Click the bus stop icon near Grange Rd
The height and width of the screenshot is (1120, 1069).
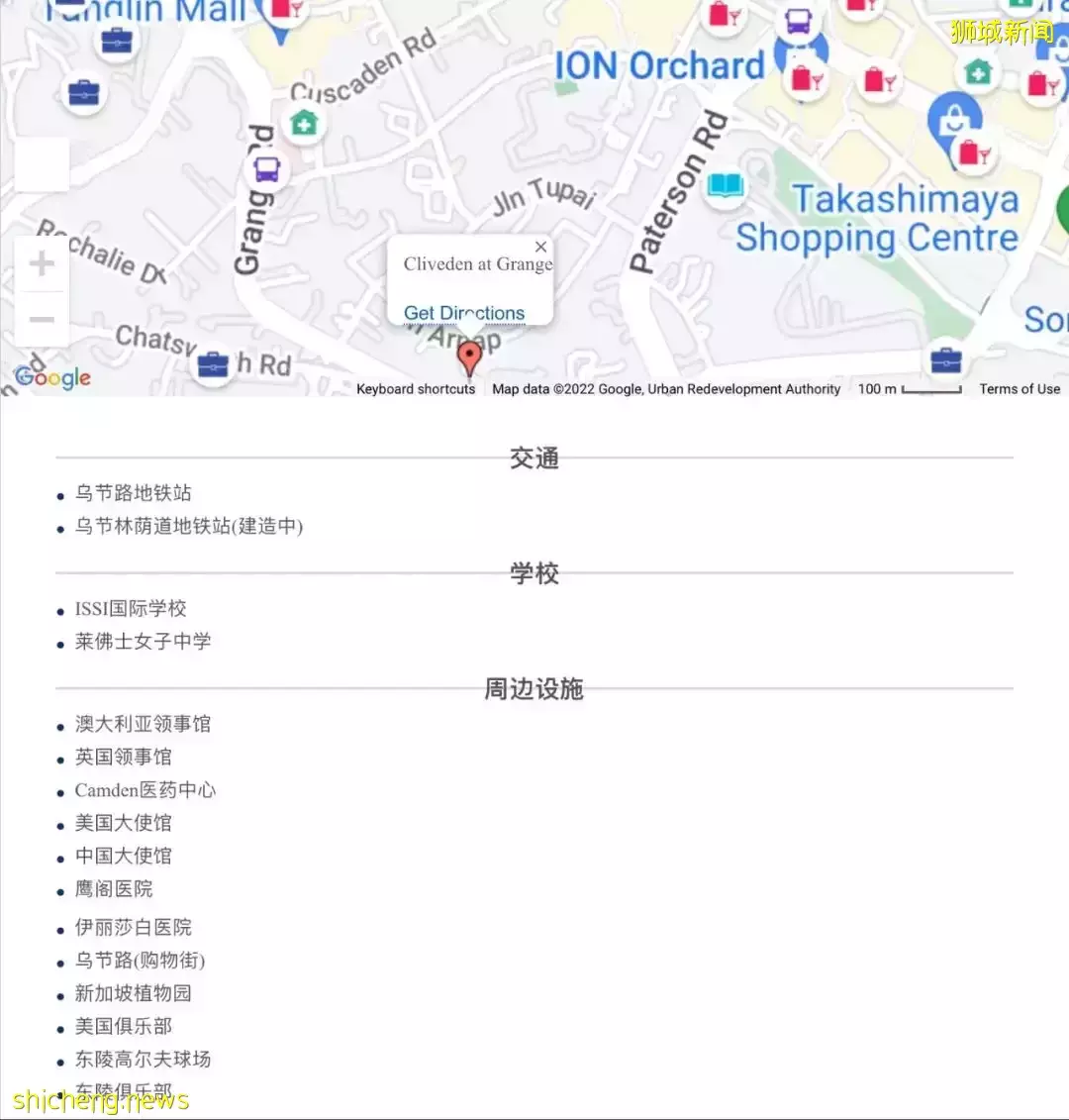coord(265,171)
